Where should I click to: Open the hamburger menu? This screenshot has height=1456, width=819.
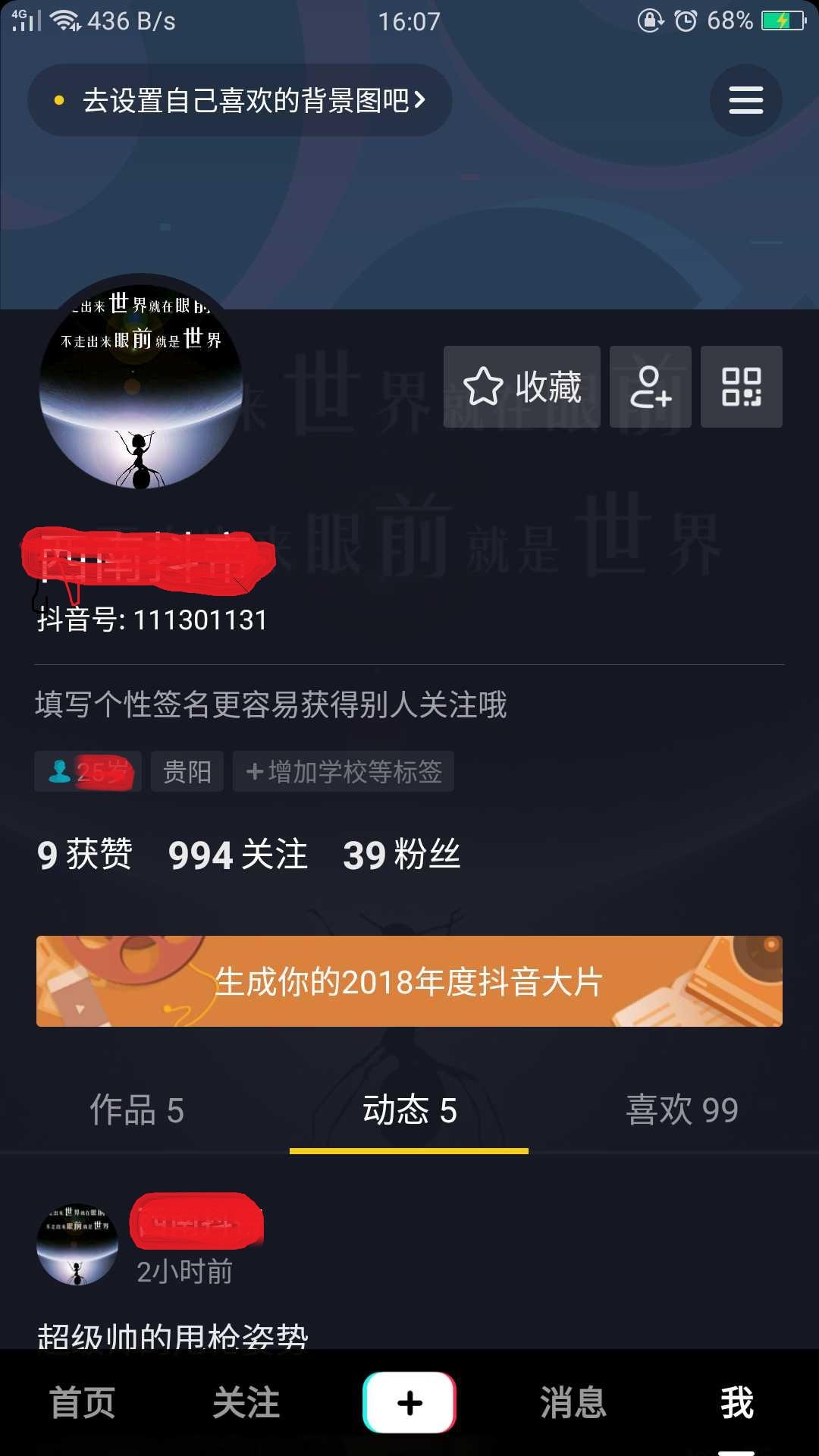pyautogui.click(x=745, y=100)
